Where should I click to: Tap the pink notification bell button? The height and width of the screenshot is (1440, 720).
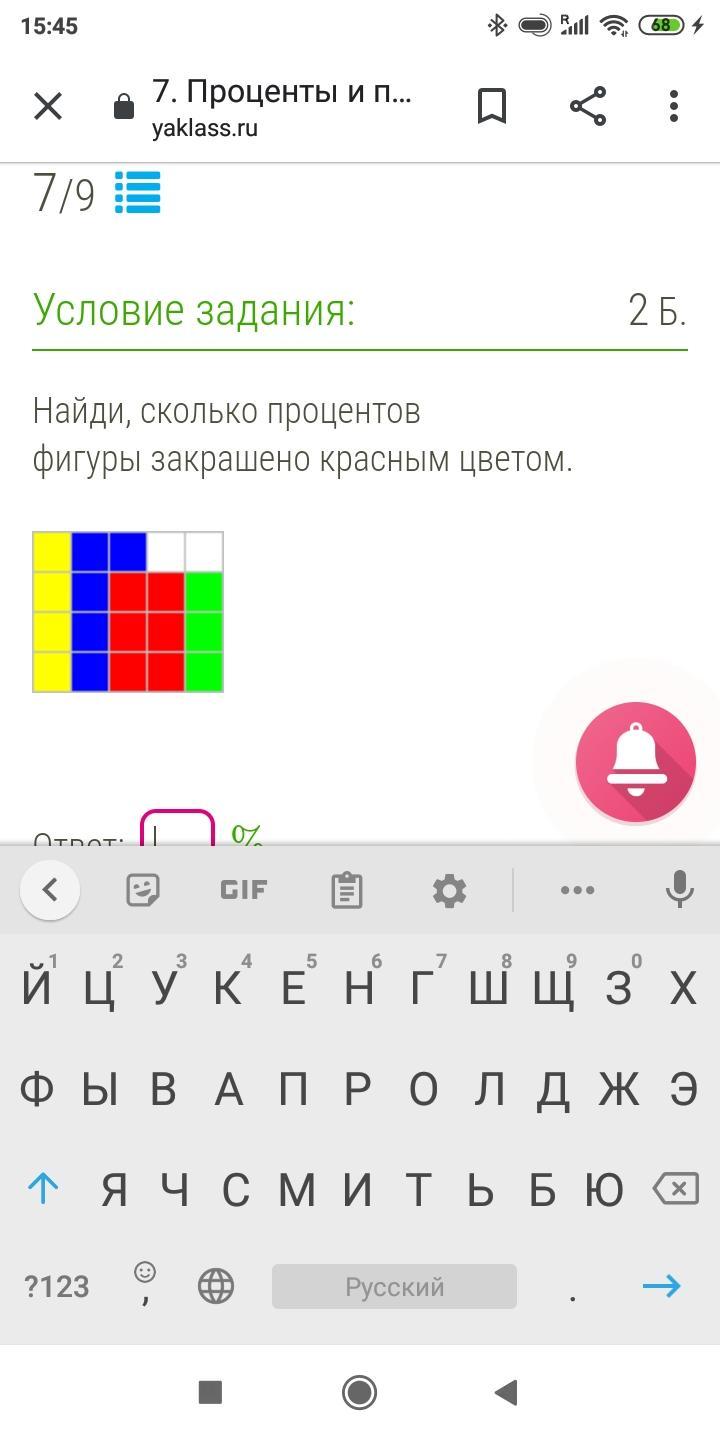(635, 762)
